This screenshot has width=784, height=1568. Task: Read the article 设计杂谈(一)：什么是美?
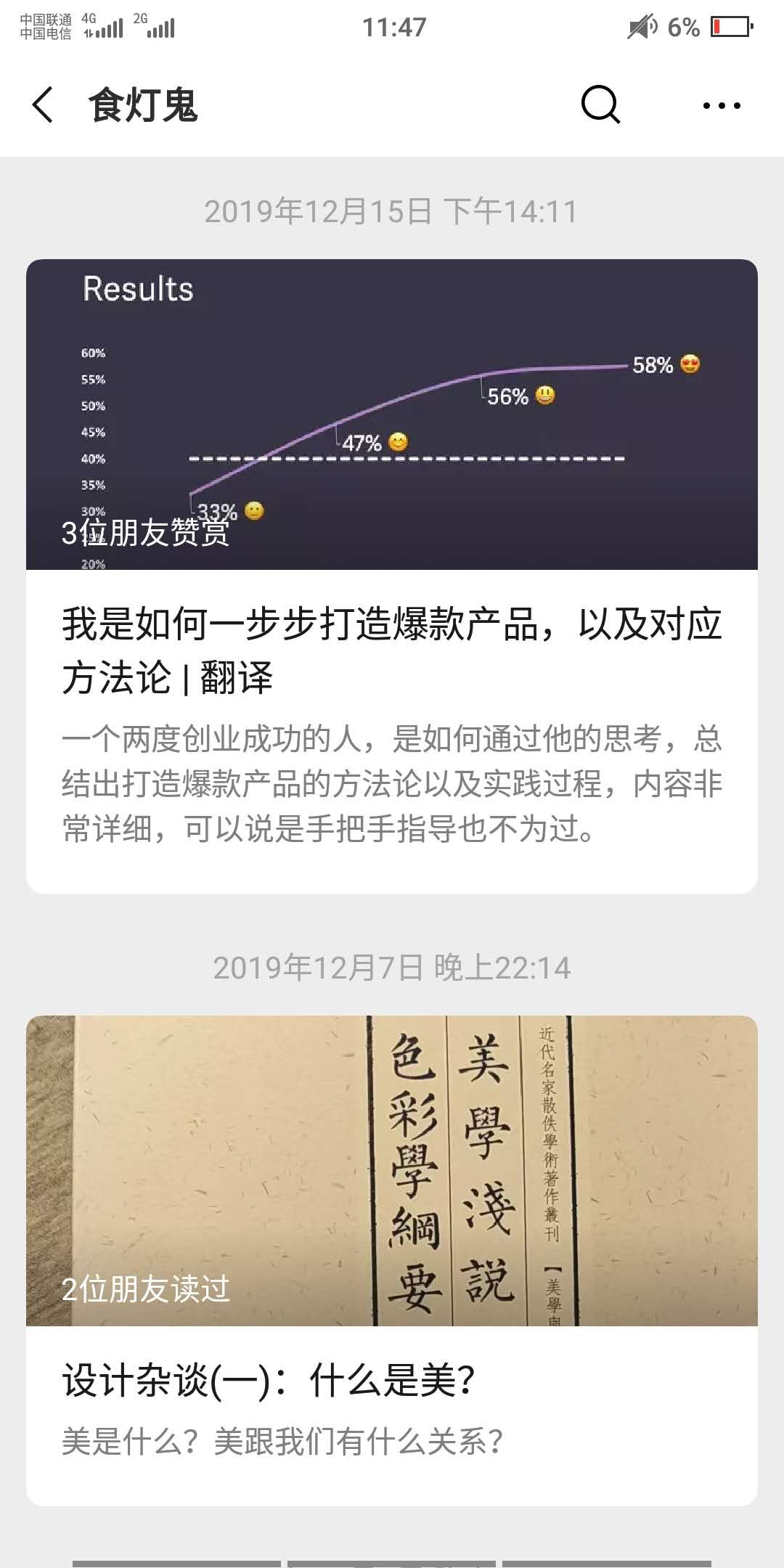pos(392,1379)
